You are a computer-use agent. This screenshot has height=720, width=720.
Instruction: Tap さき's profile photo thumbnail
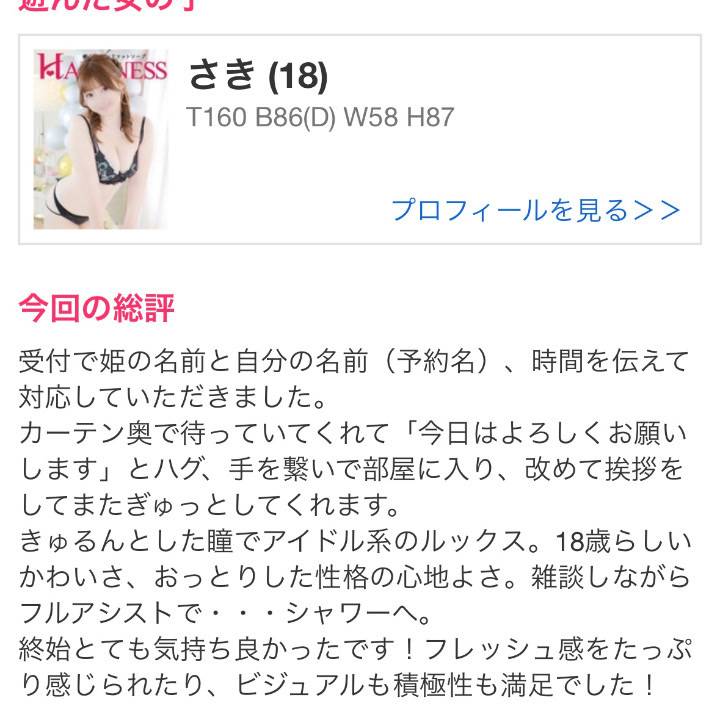(100, 139)
